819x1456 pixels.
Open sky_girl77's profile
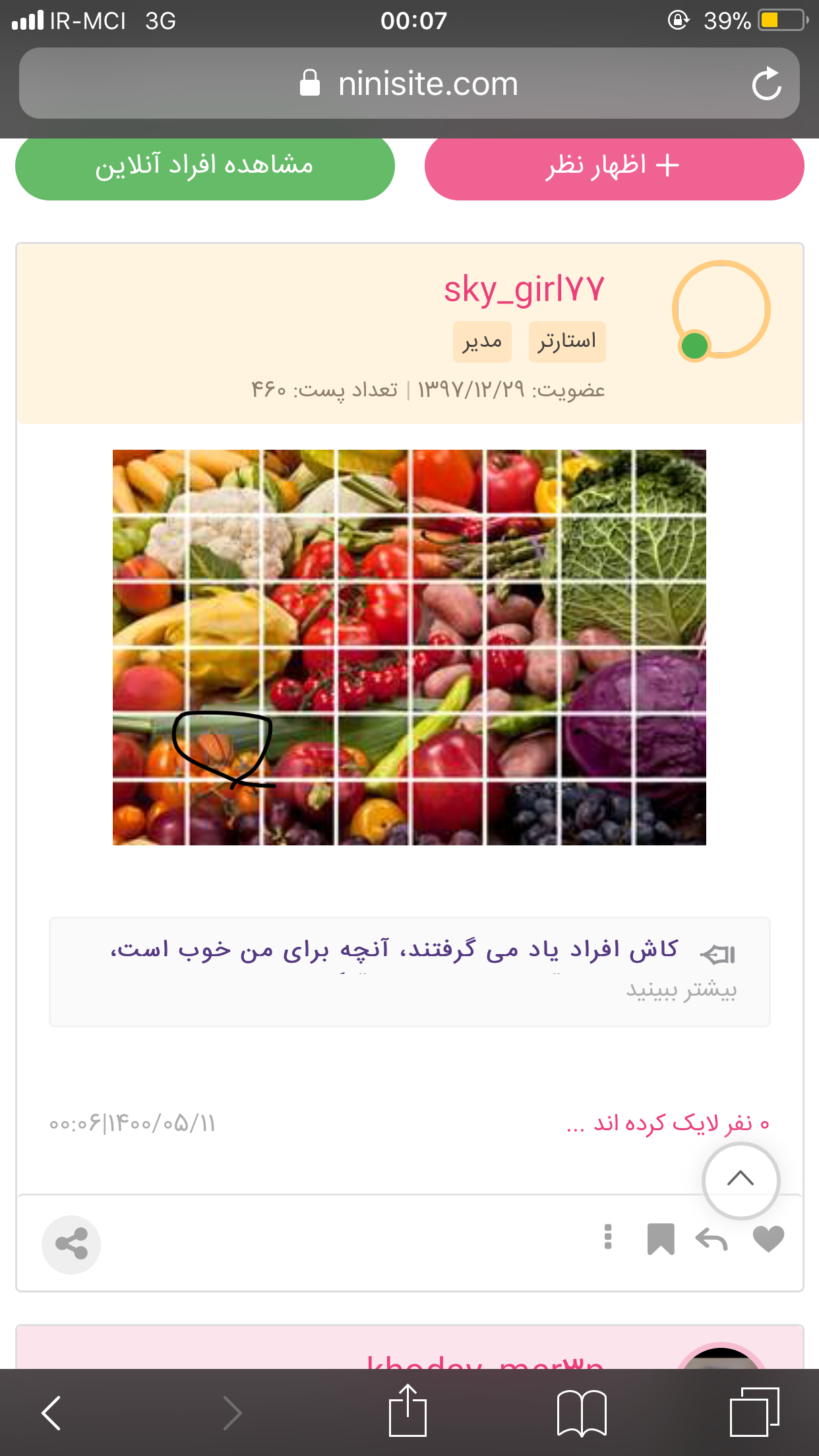click(x=524, y=289)
